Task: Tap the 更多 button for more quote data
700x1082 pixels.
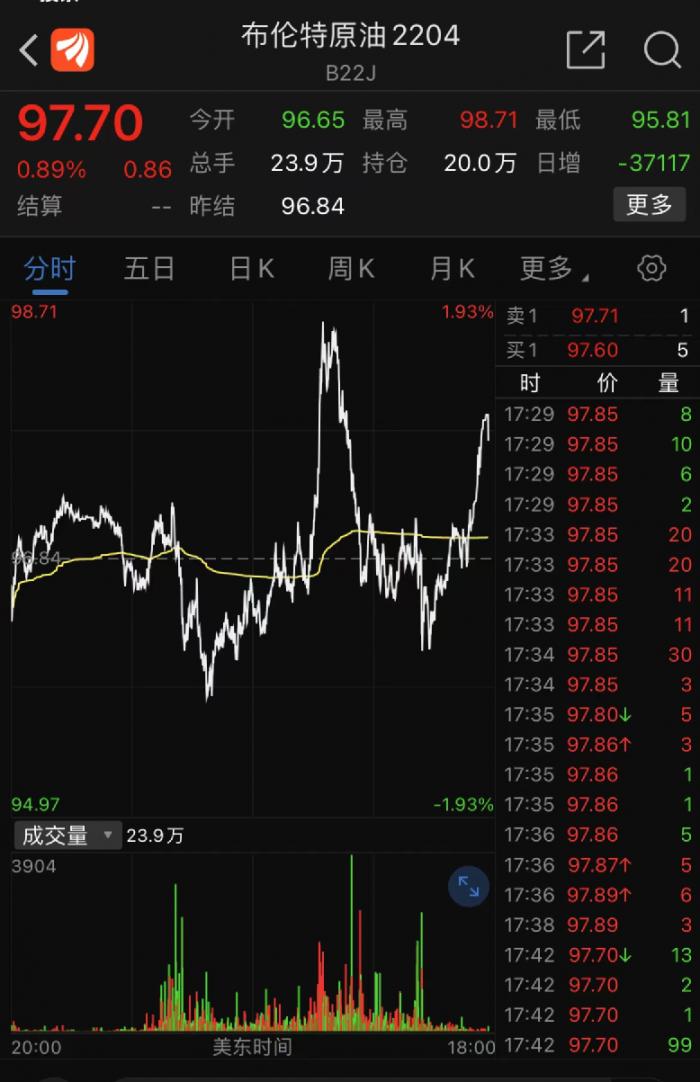Action: 649,205
